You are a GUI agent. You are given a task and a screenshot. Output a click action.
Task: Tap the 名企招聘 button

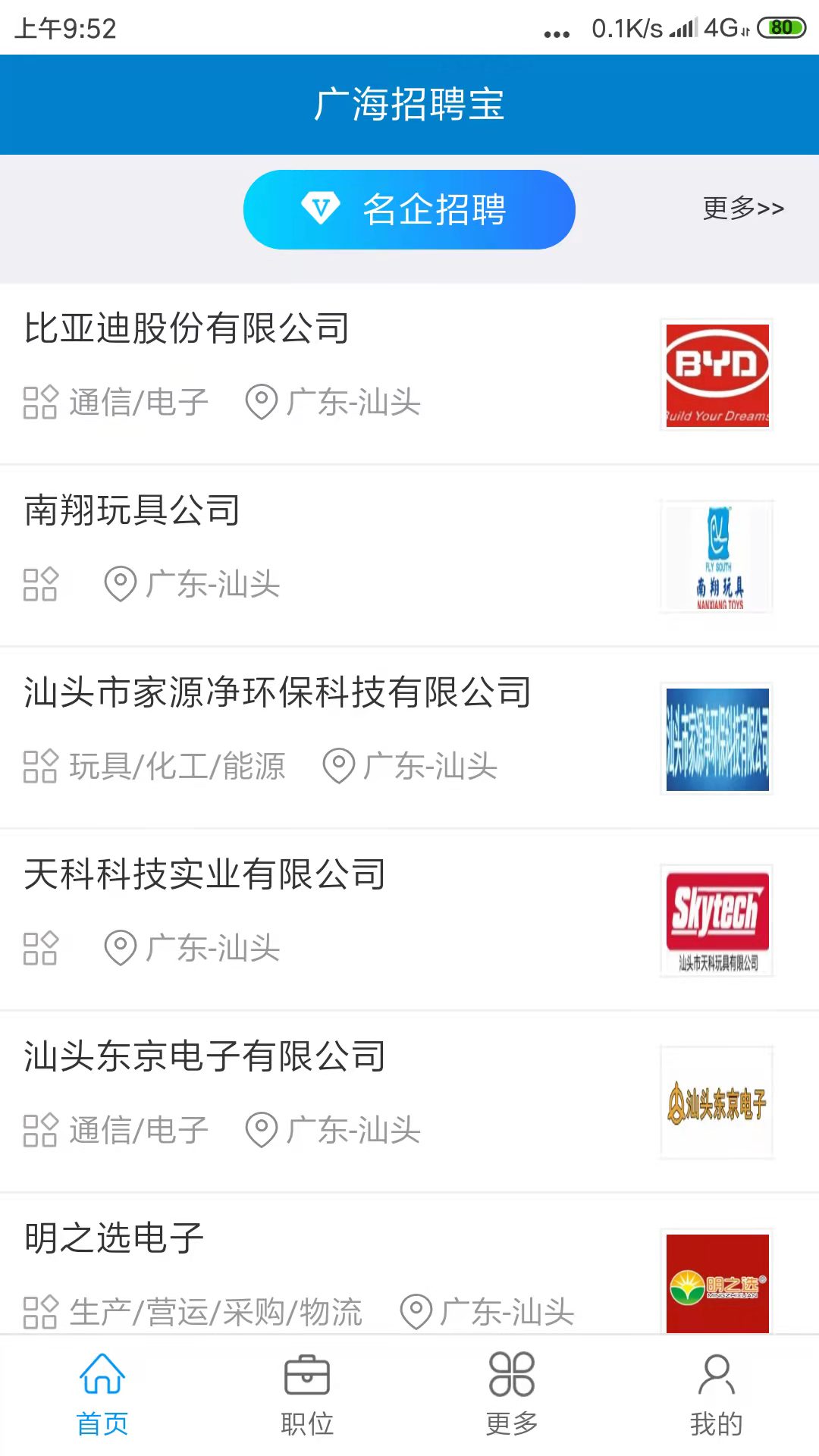tap(409, 209)
